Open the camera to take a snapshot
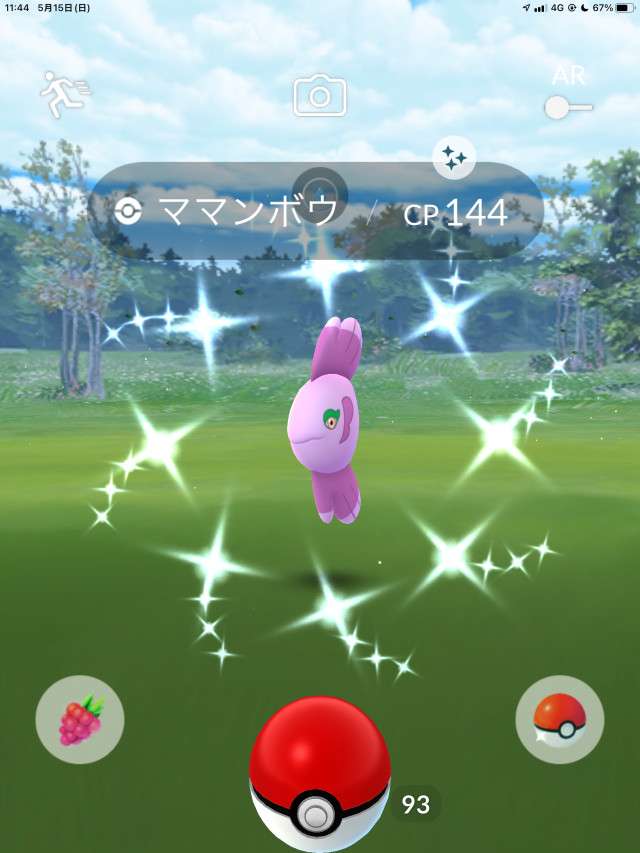 pos(320,96)
